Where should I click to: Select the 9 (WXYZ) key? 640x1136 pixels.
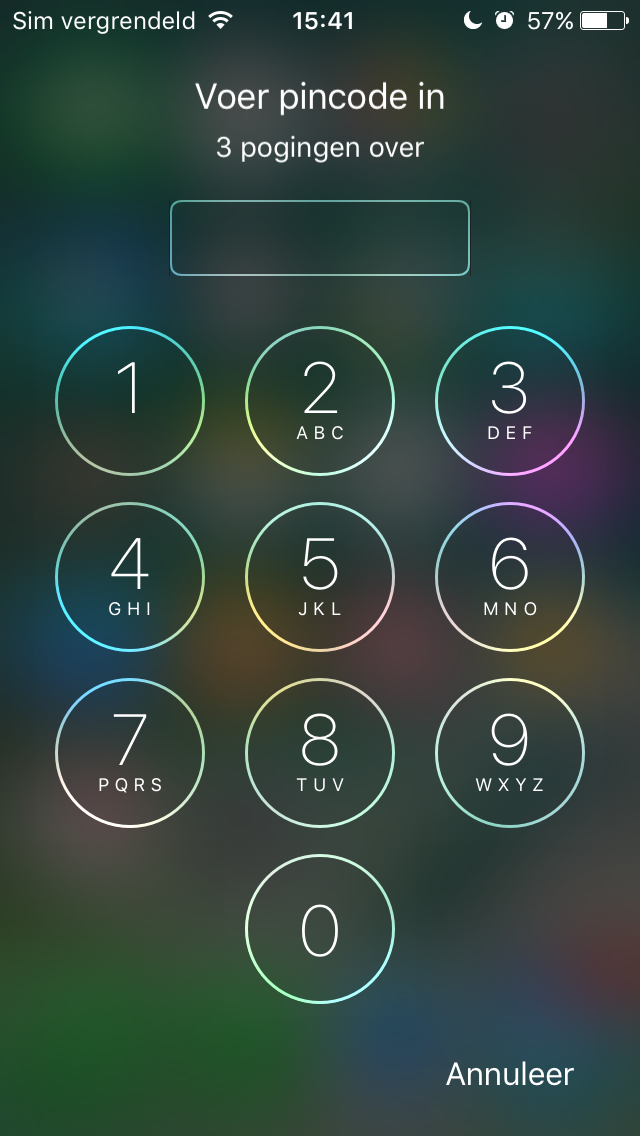(x=510, y=753)
